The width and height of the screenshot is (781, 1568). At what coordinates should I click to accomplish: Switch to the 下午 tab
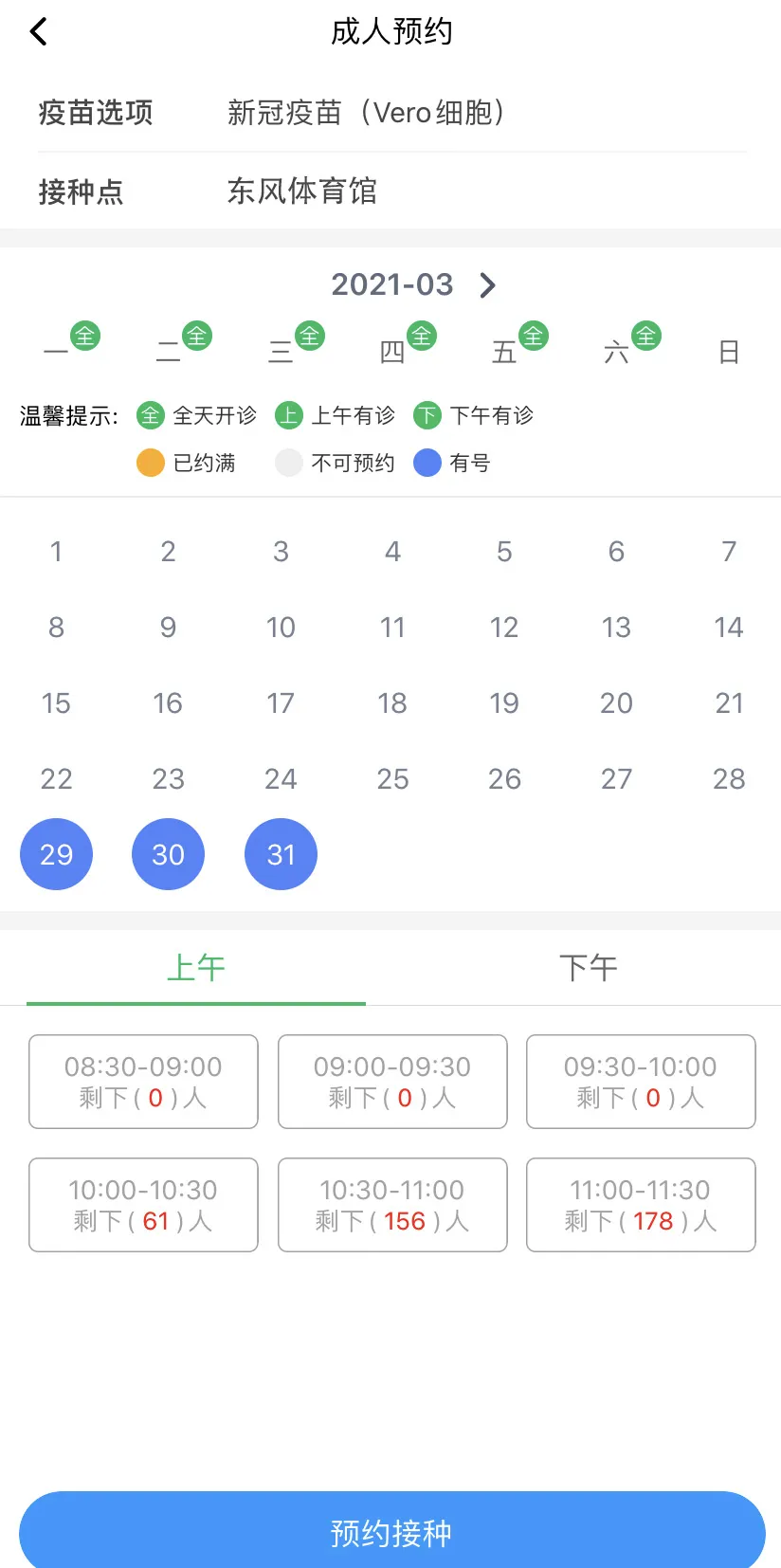tap(588, 968)
